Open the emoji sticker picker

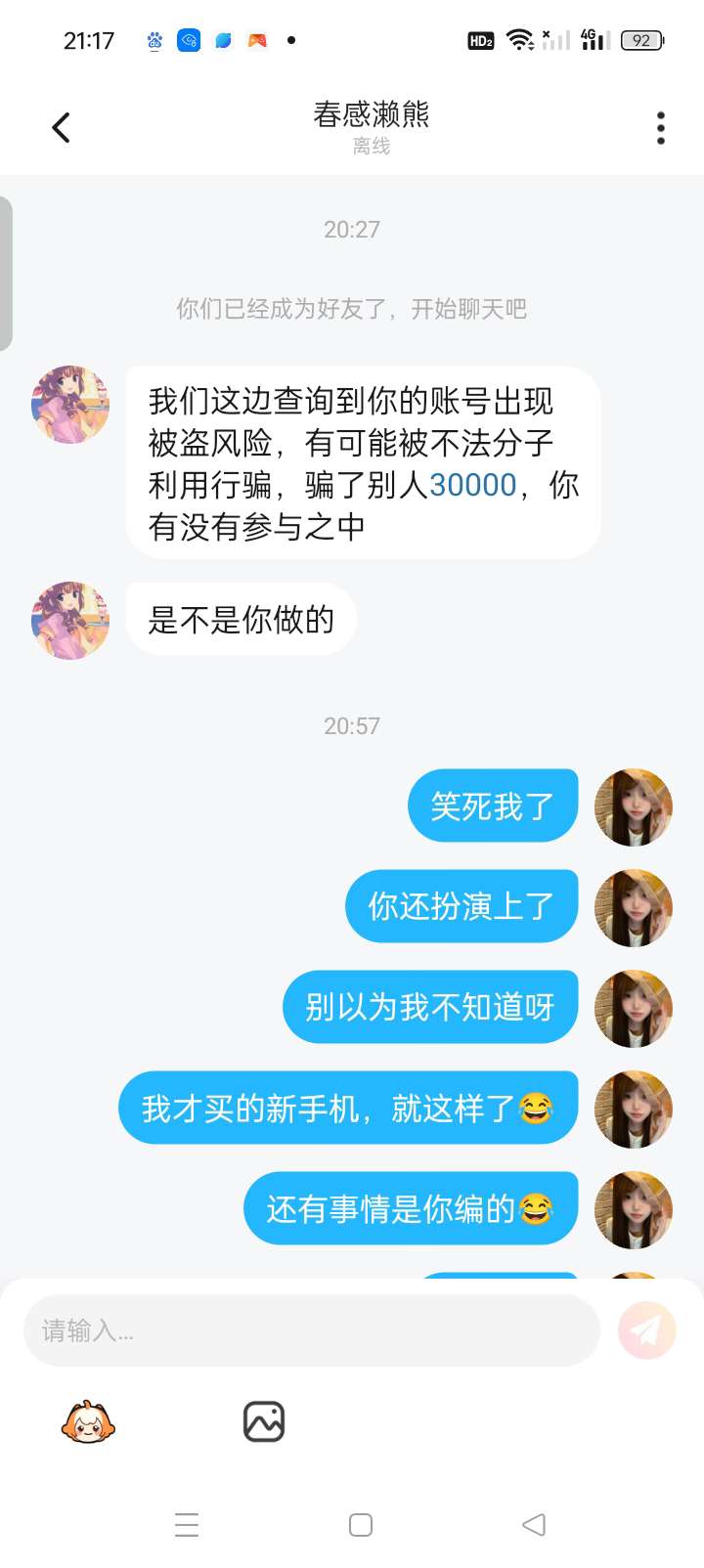[x=88, y=1422]
